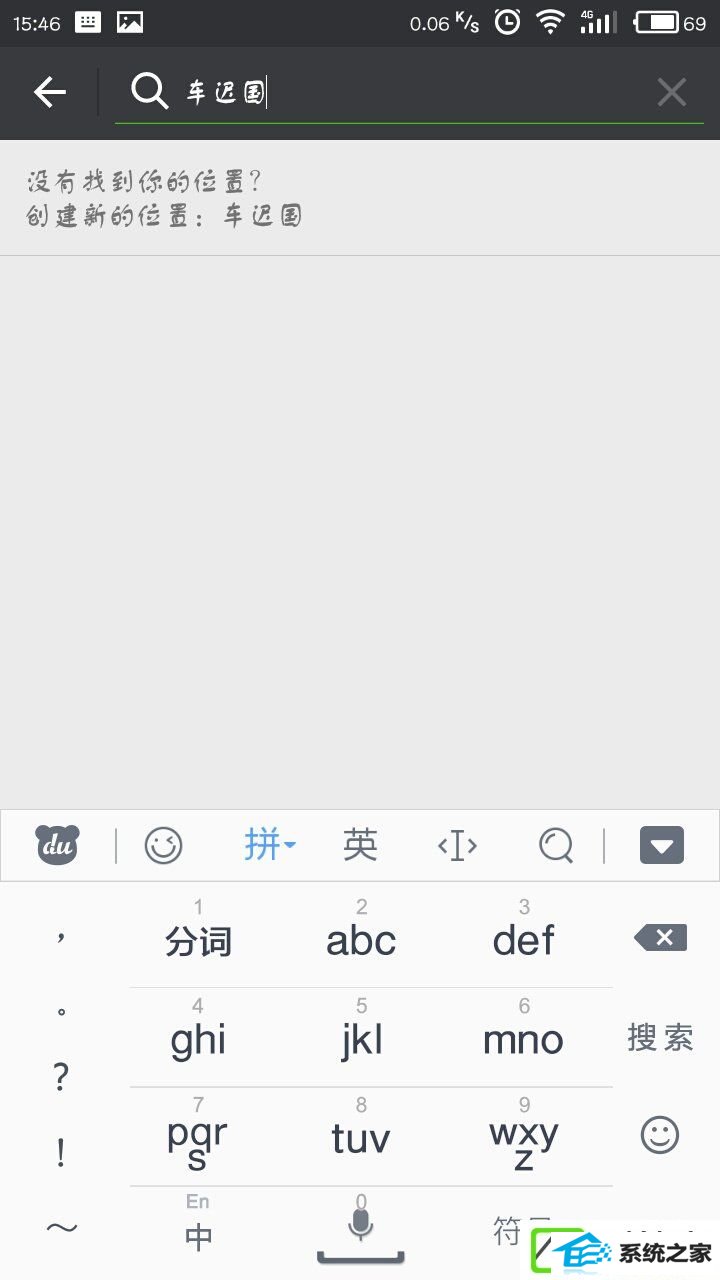Open cursor movement tool in keyboard toolbar
This screenshot has width=720, height=1280.
pyautogui.click(x=457, y=846)
